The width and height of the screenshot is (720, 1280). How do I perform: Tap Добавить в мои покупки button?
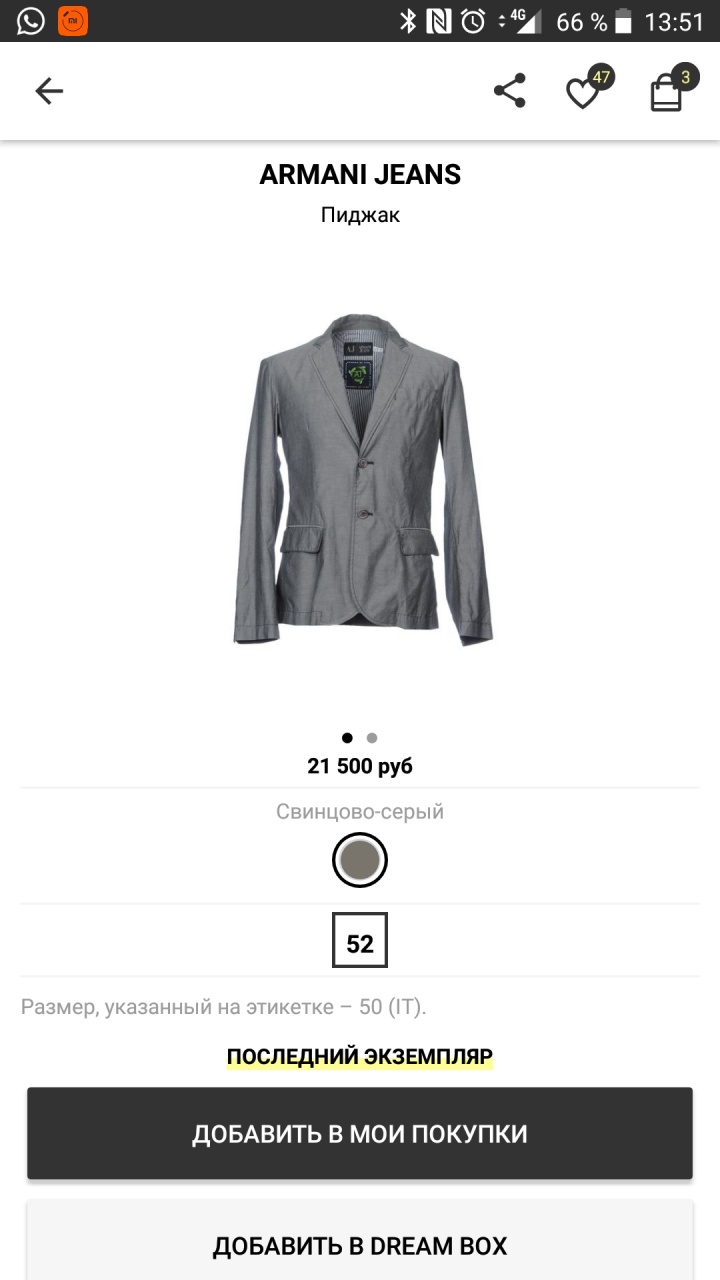(360, 1134)
